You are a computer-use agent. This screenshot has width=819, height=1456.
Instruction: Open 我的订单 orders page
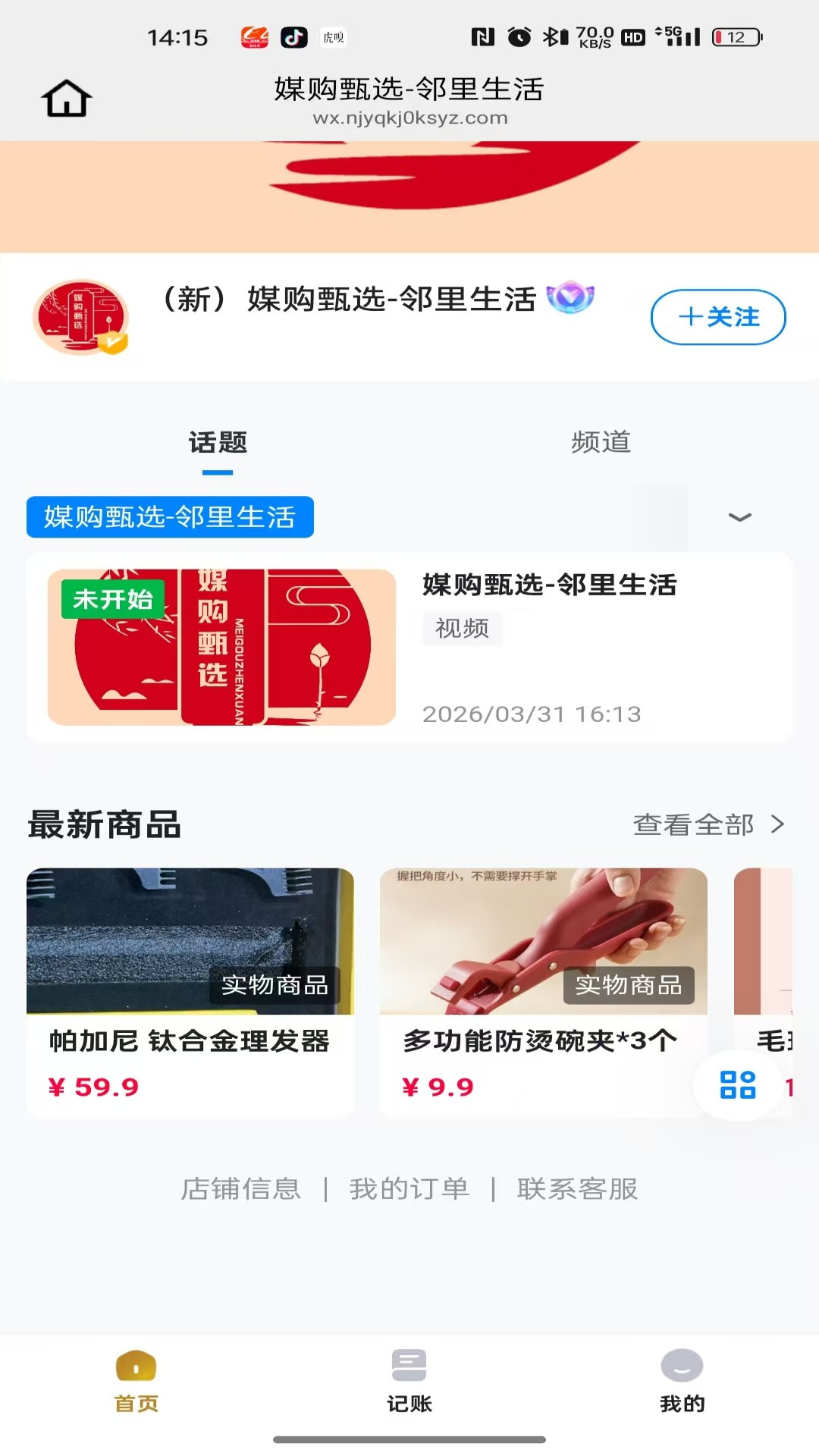tap(409, 1189)
